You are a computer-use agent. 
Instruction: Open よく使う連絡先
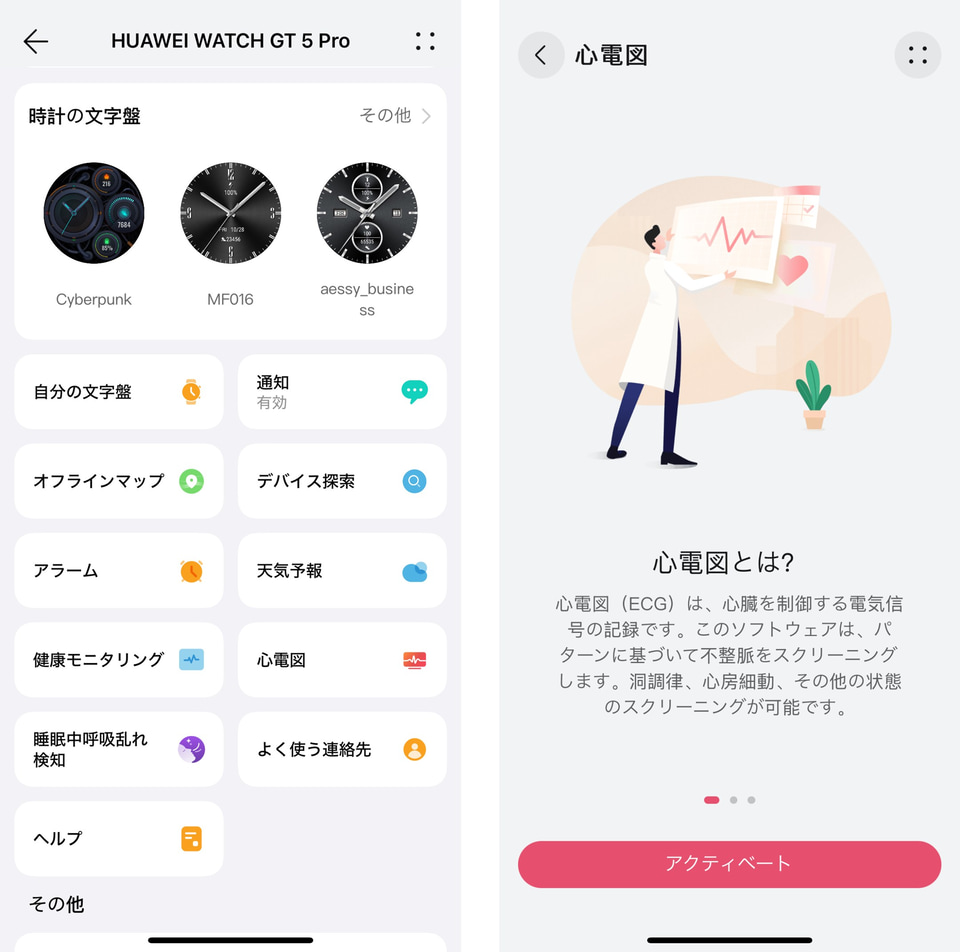pyautogui.click(x=342, y=749)
